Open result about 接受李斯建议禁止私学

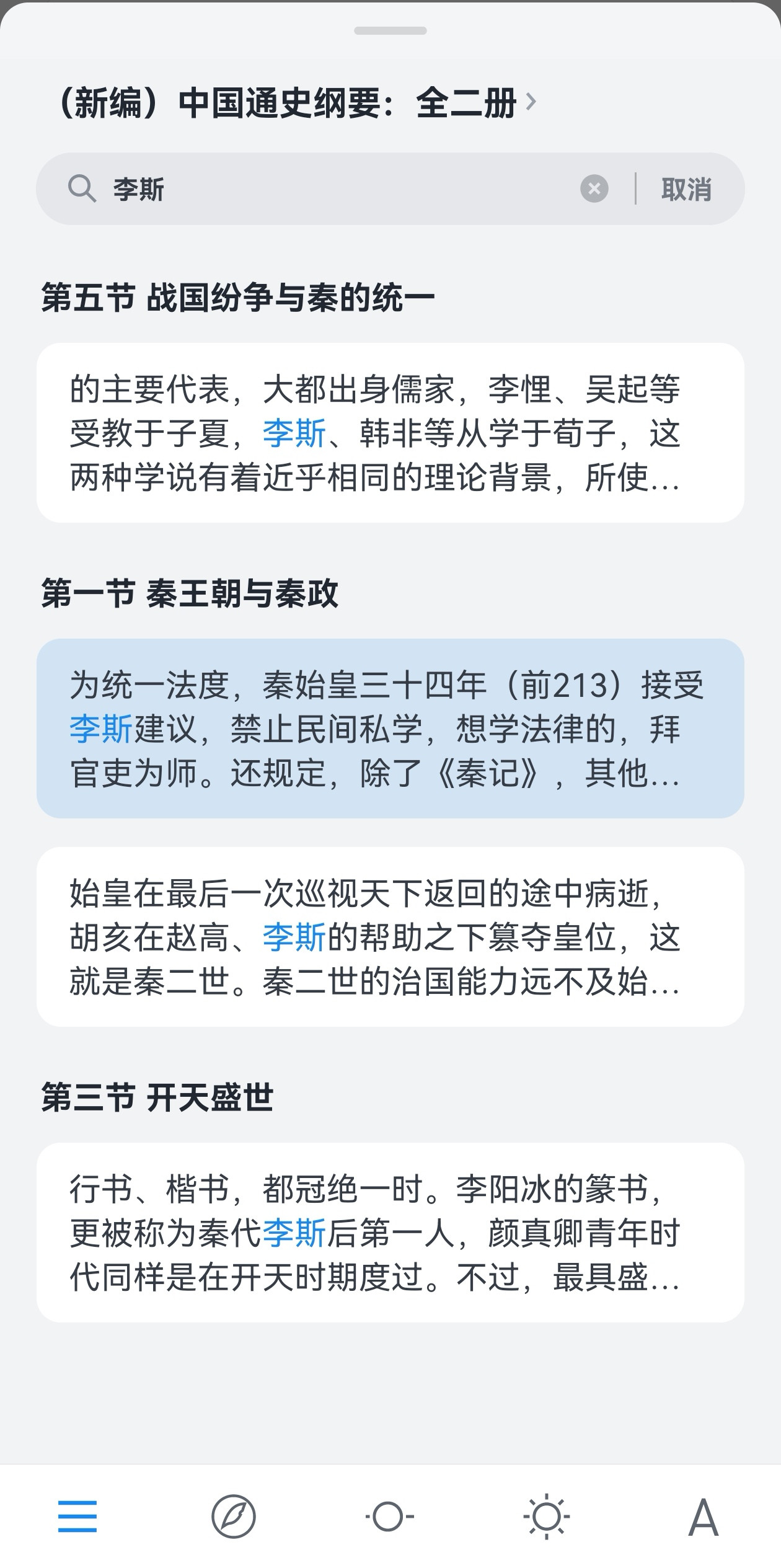390,729
